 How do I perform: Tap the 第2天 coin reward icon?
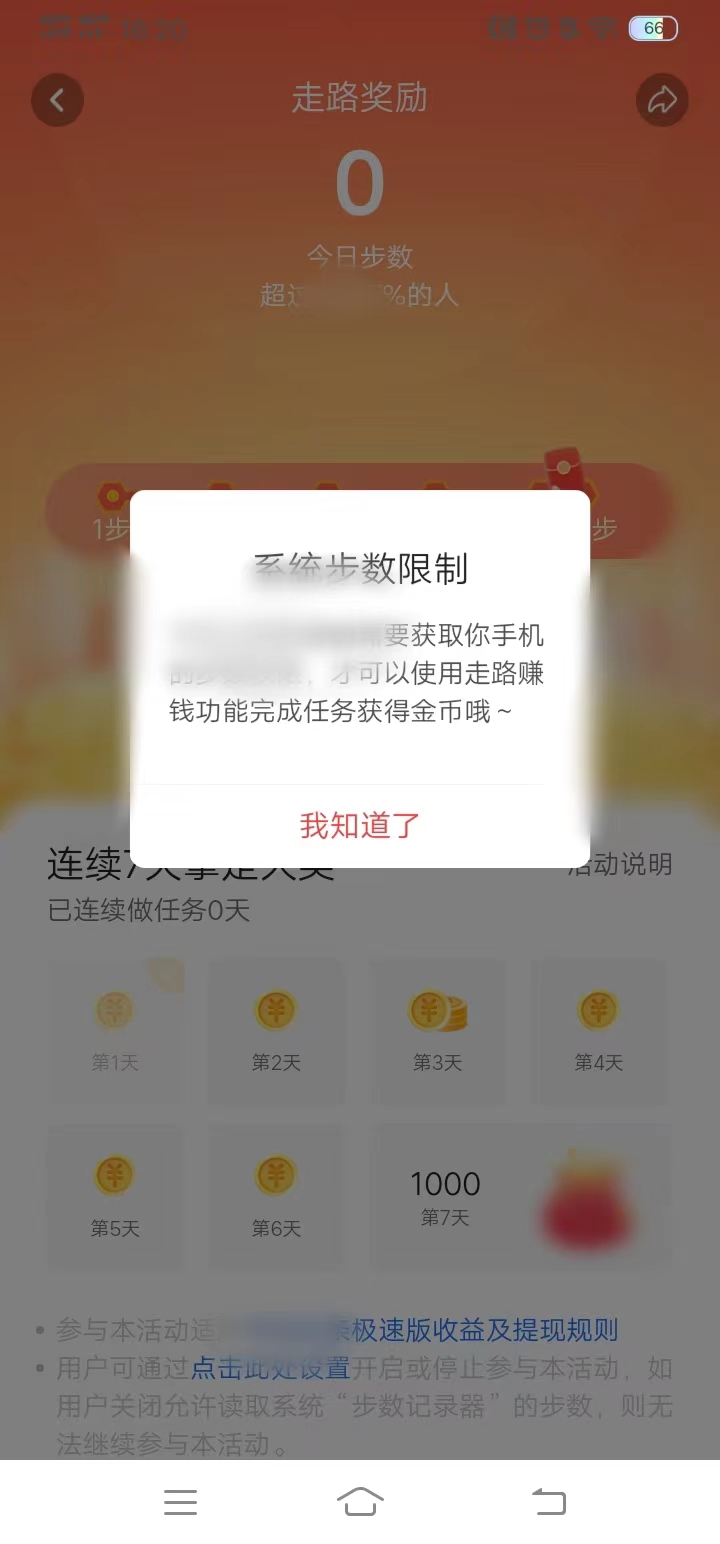tap(276, 1012)
